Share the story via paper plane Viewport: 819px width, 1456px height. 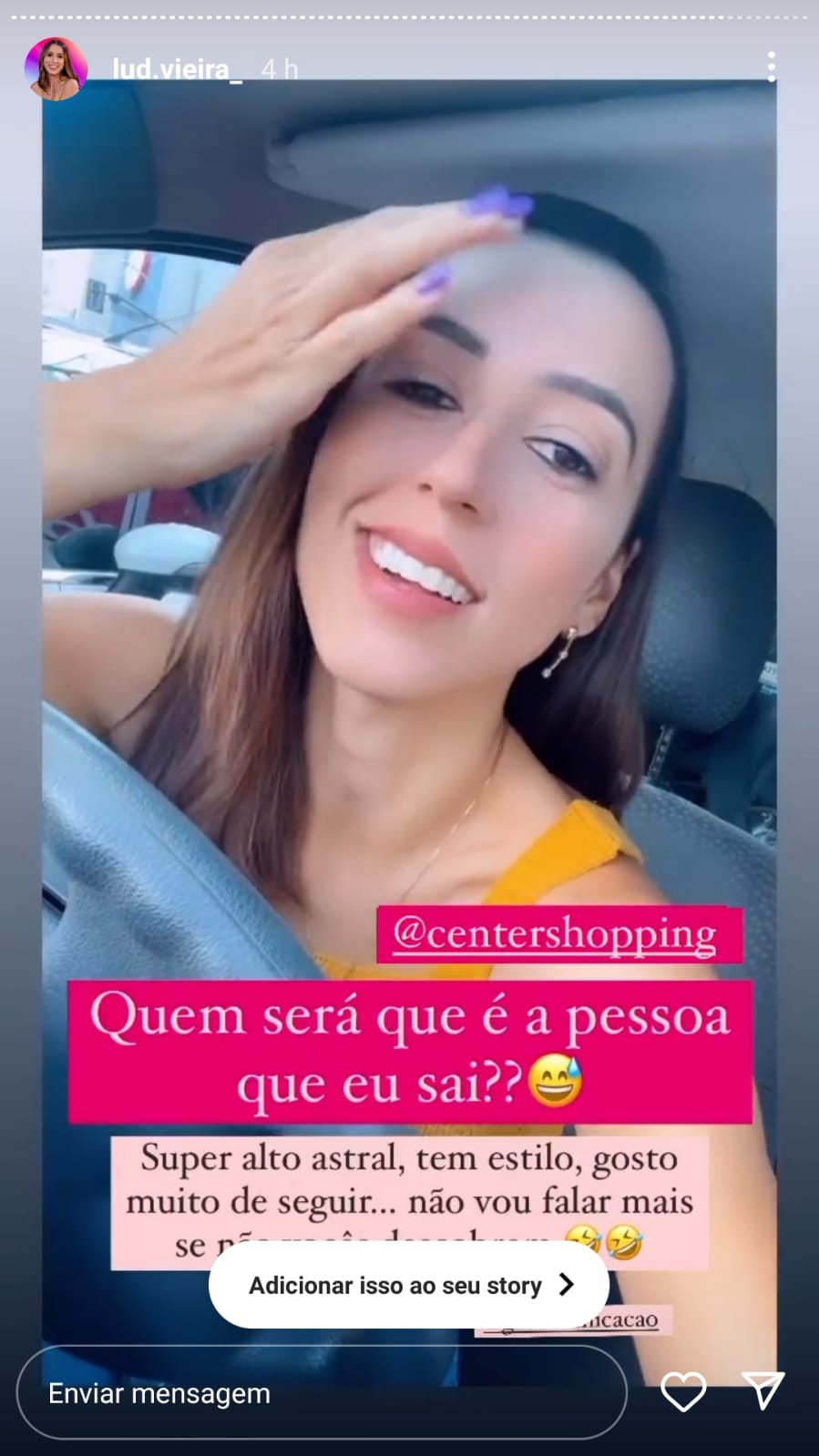pyautogui.click(x=763, y=1390)
